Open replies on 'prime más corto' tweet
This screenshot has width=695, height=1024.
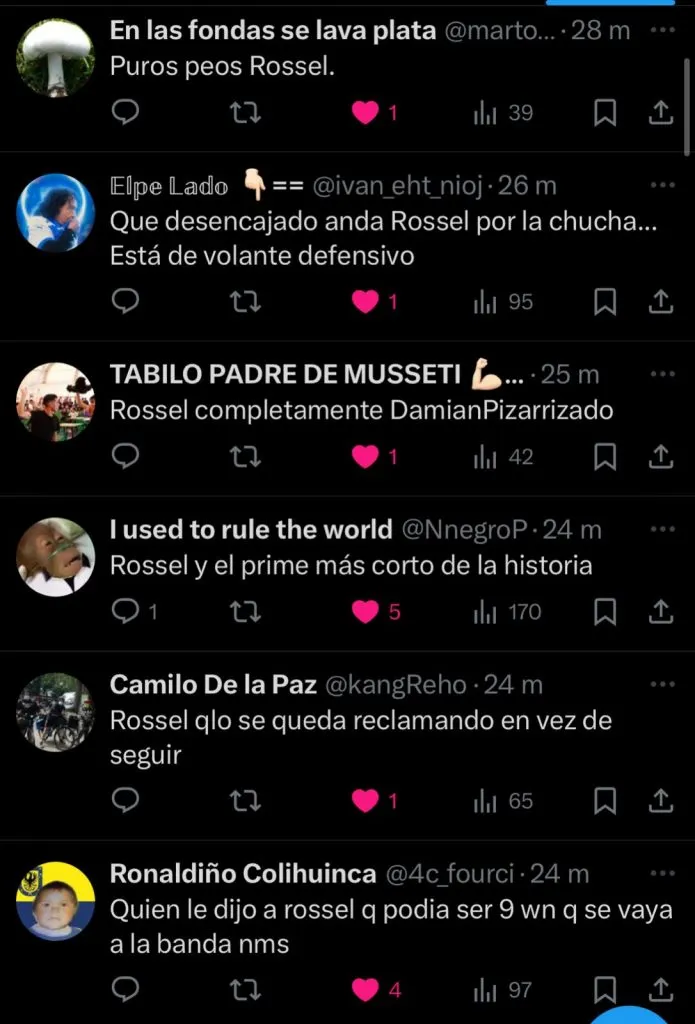(x=126, y=611)
